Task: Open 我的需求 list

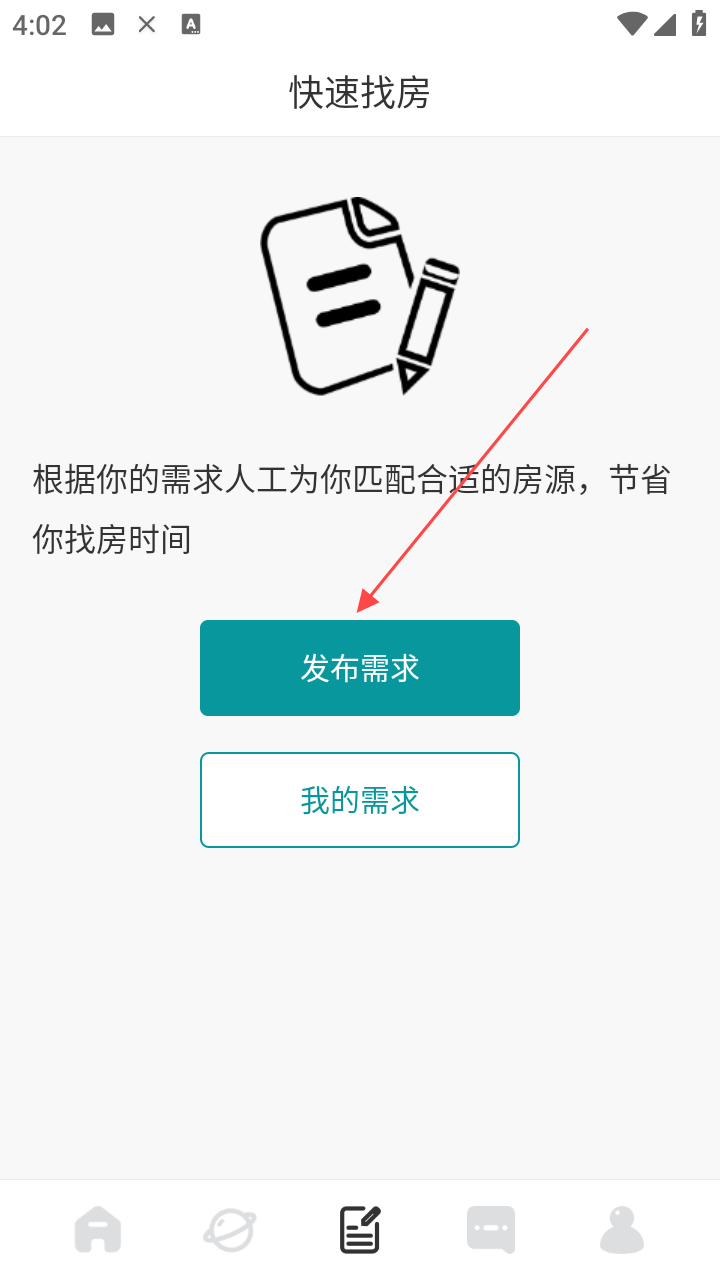Action: click(x=360, y=800)
